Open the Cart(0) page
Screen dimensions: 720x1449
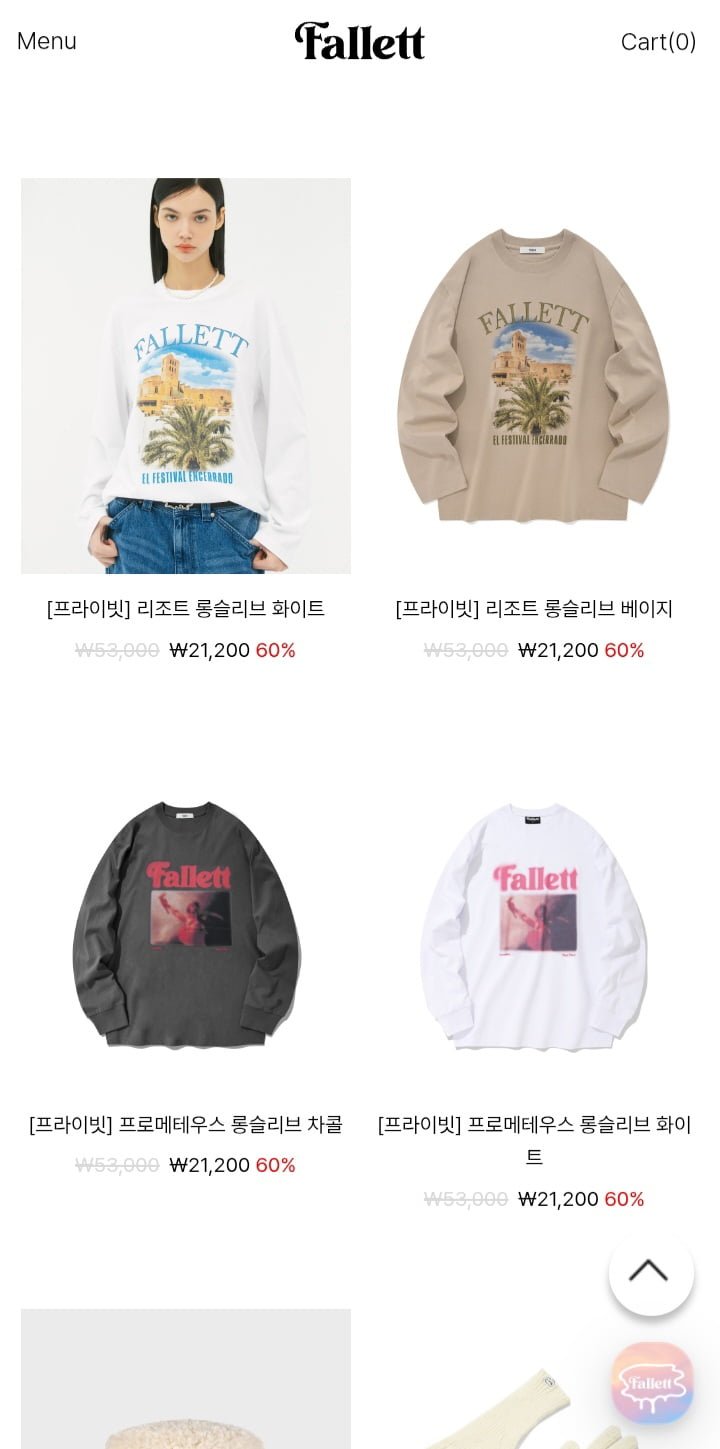click(x=658, y=41)
